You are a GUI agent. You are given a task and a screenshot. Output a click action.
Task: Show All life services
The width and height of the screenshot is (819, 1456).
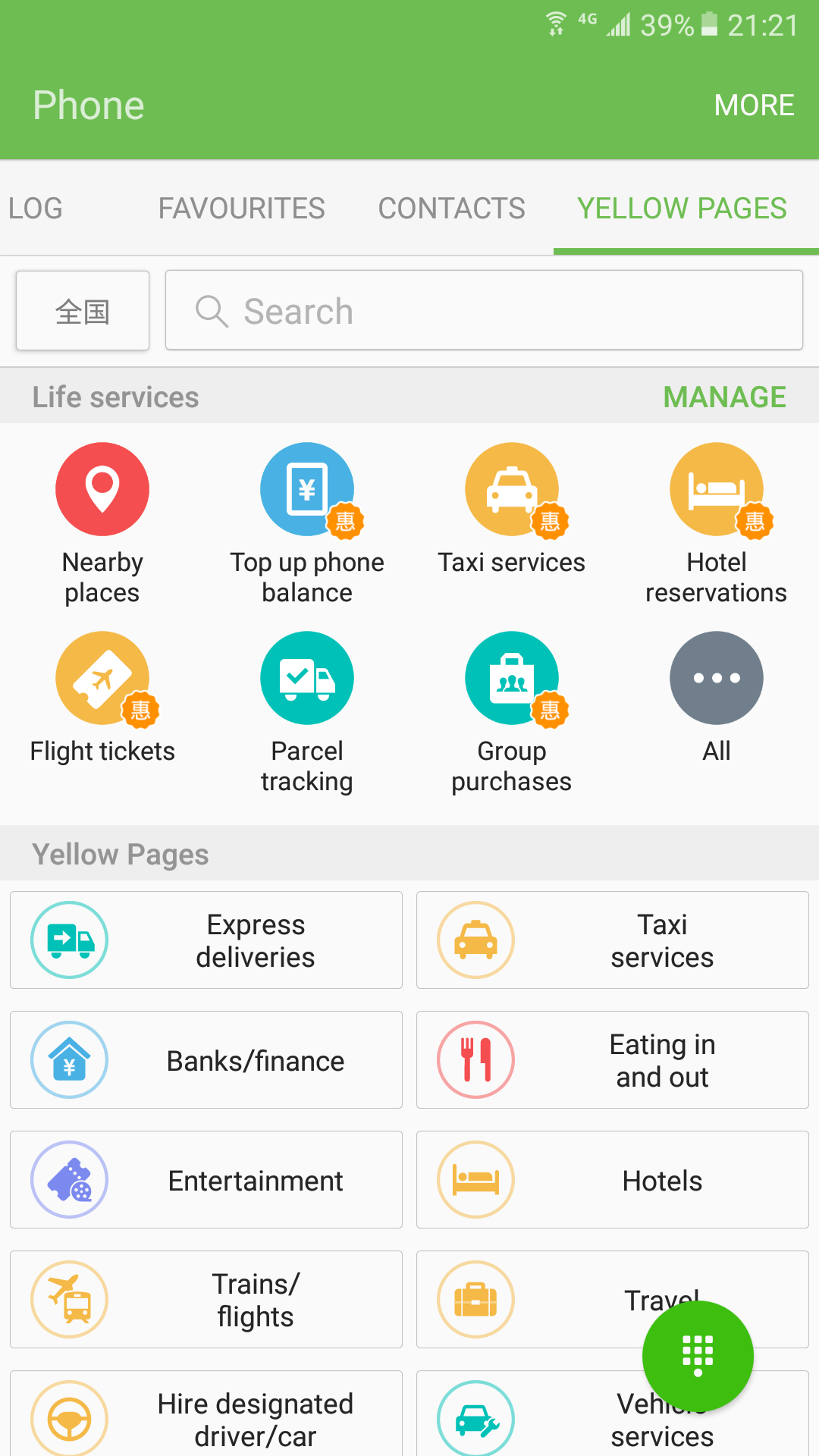point(716,696)
